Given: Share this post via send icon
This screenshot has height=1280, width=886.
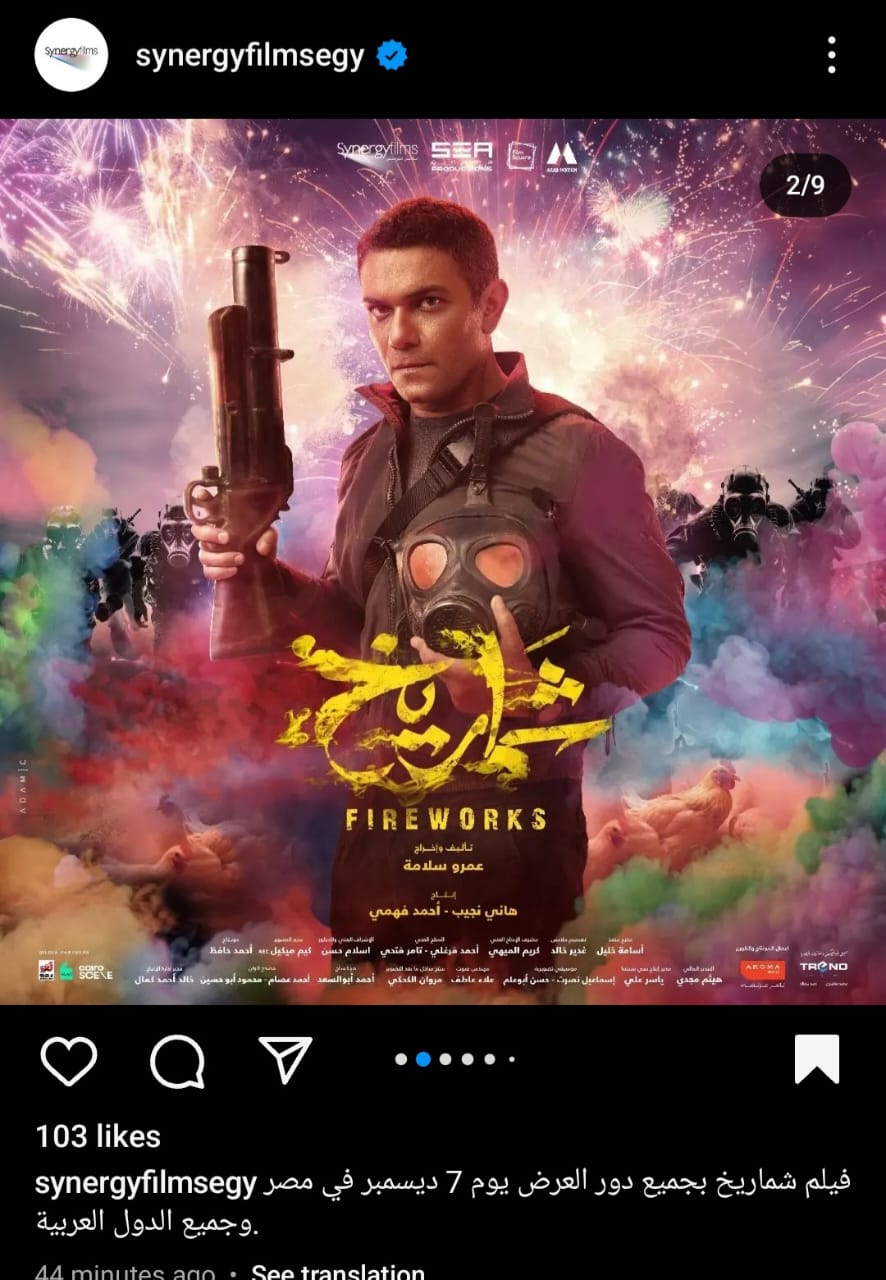Looking at the screenshot, I should [285, 1059].
